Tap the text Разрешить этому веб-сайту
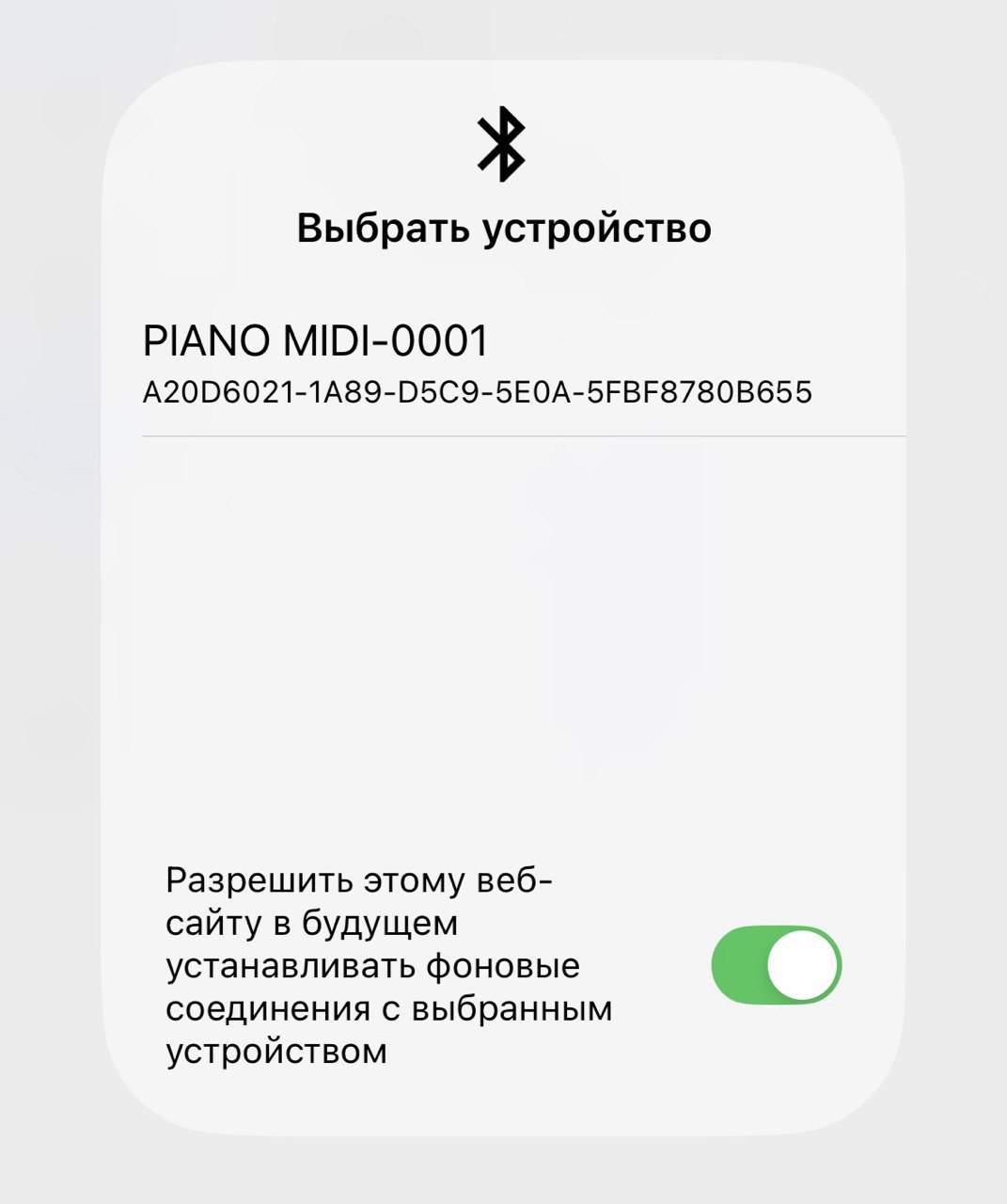 362,879
